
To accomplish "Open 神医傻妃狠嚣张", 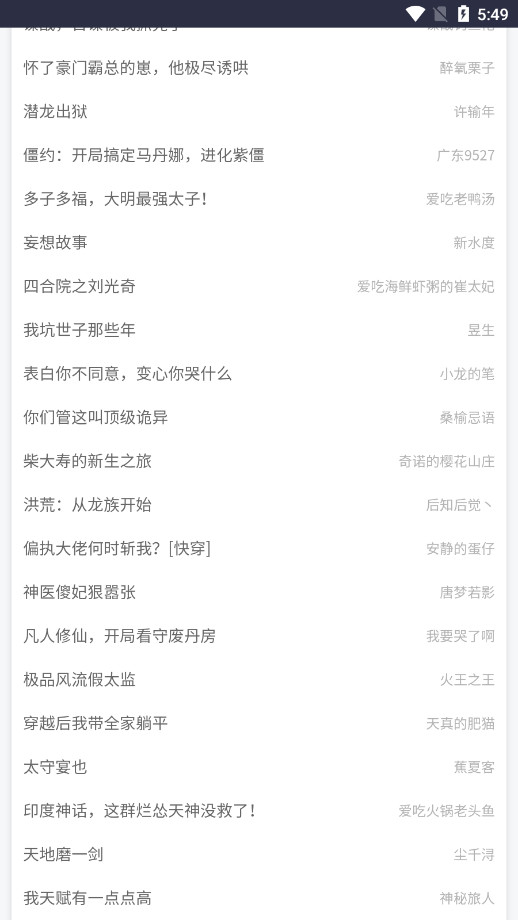I will [259, 592].
